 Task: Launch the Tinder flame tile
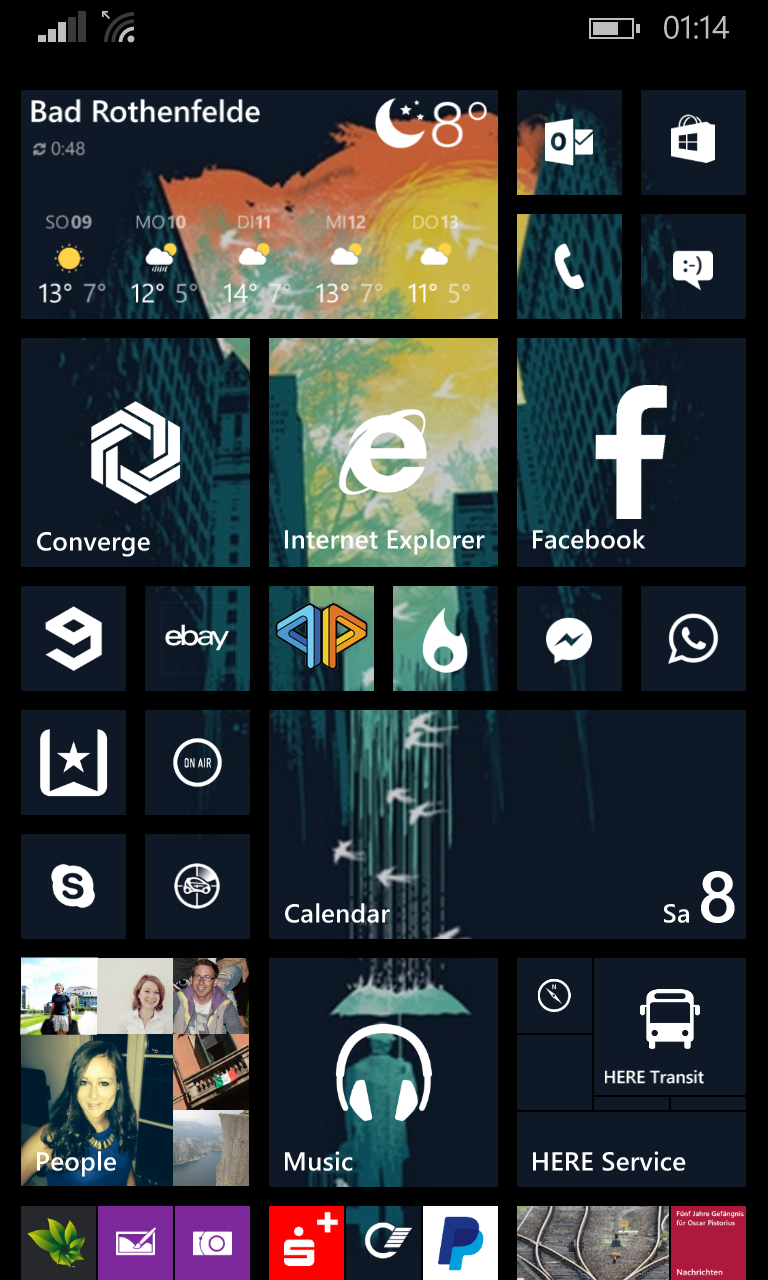coord(445,638)
